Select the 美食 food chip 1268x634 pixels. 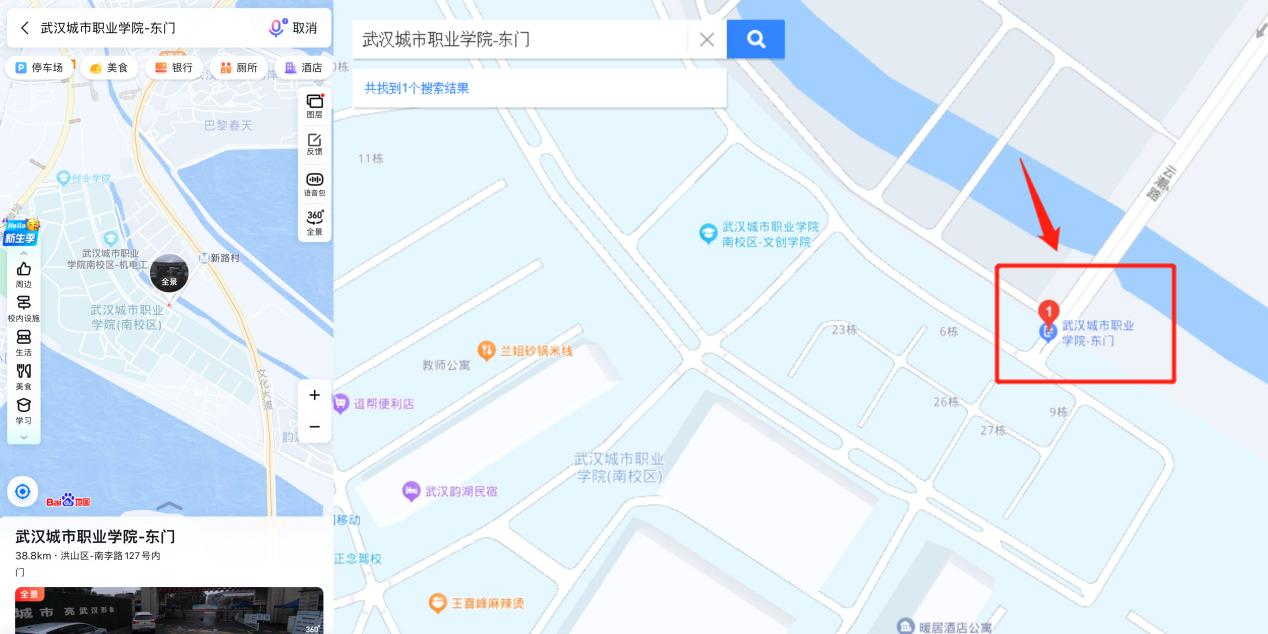click(109, 68)
